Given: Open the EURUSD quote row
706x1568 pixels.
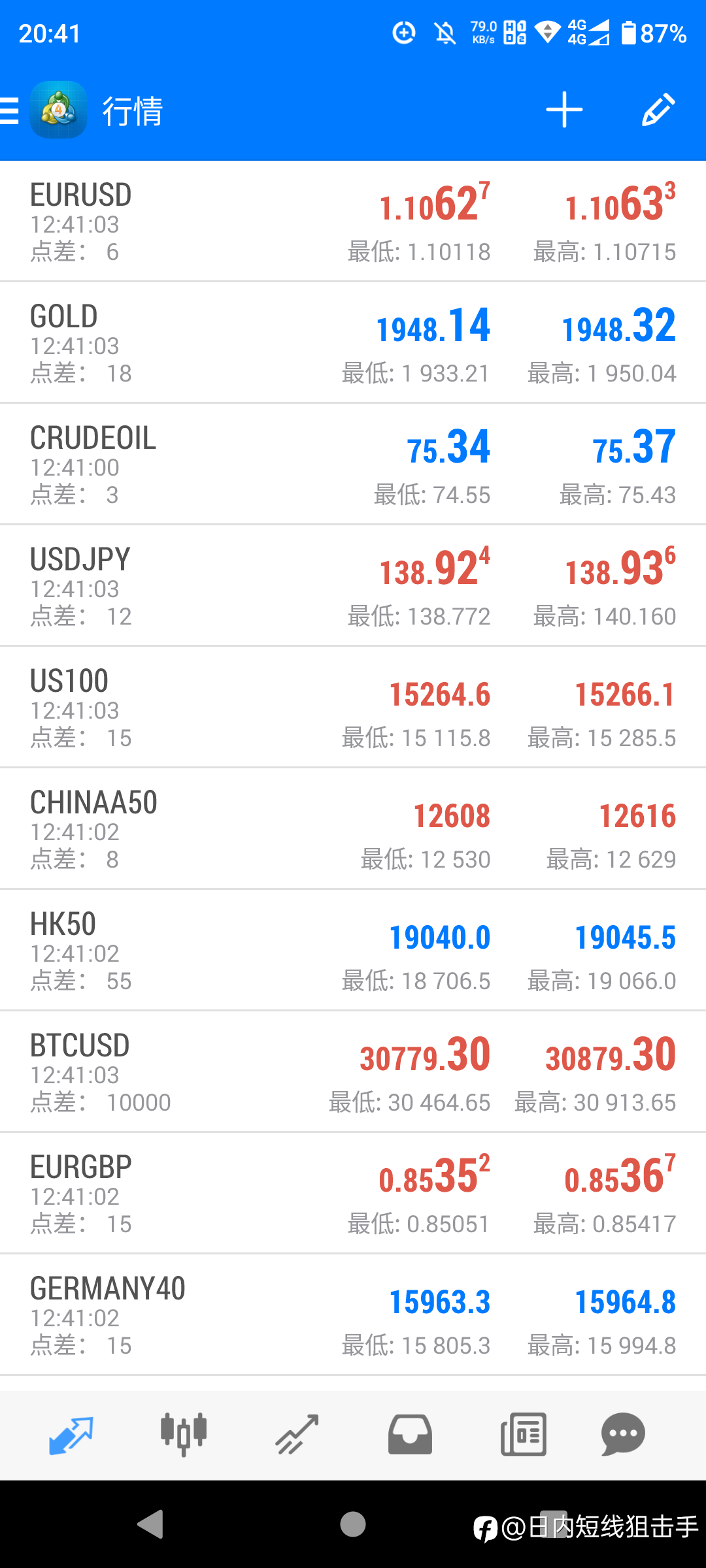Looking at the screenshot, I should pos(353,221).
